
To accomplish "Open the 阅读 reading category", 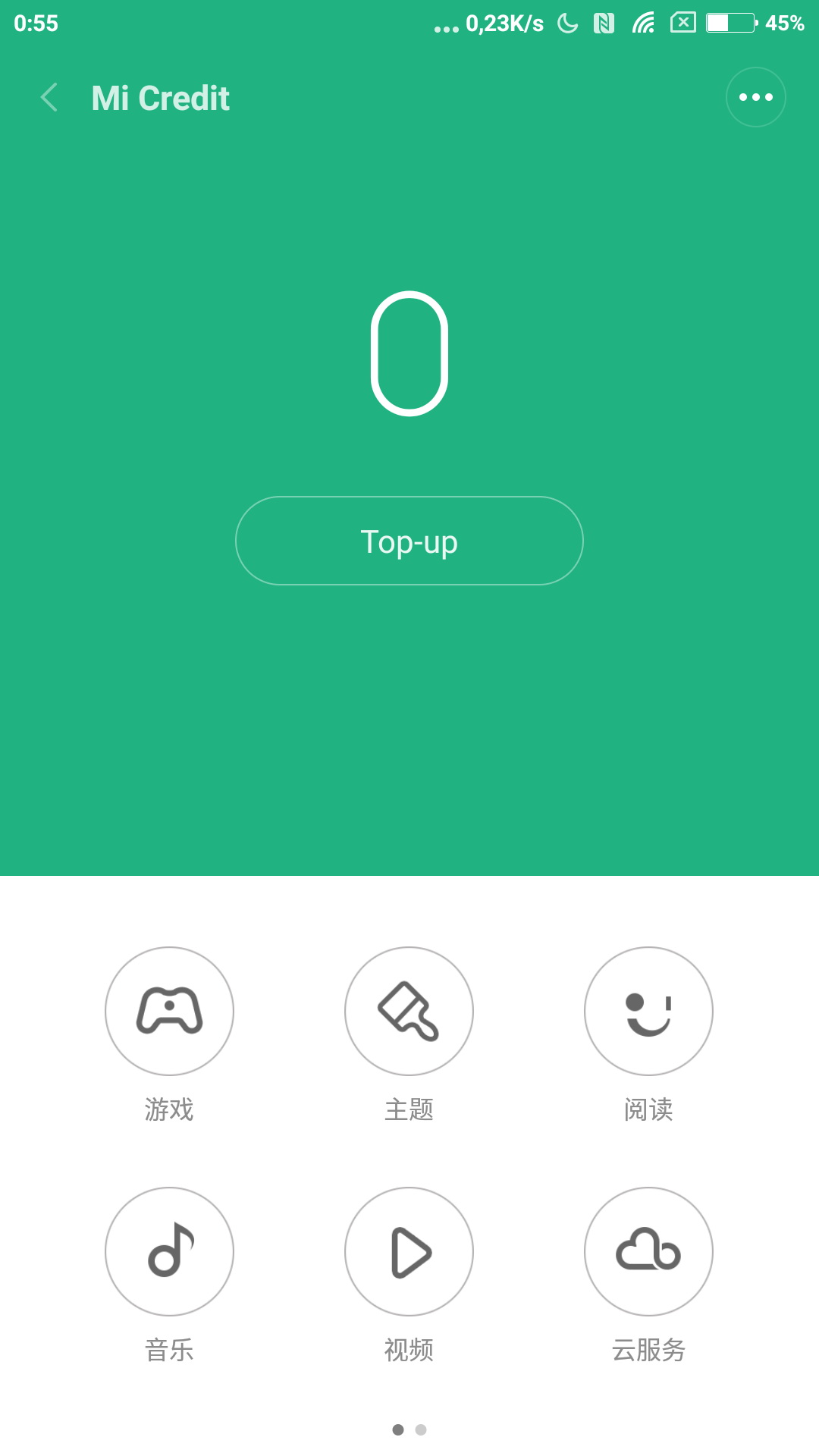I will pos(648,1011).
